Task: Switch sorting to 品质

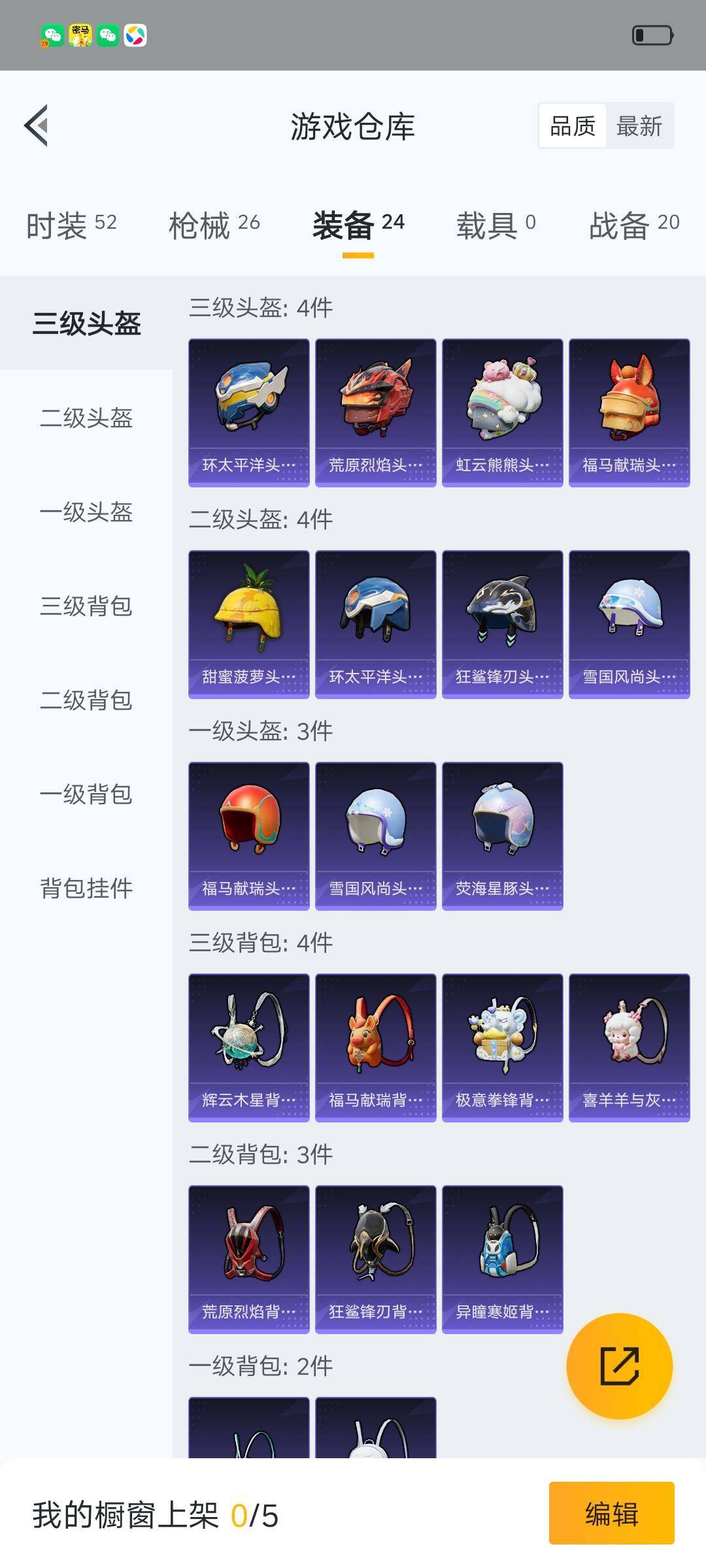Action: (x=572, y=126)
